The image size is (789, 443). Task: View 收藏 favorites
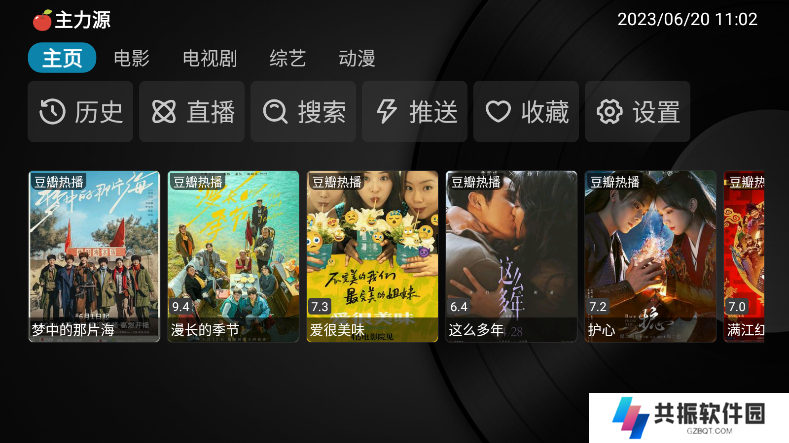tap(527, 112)
